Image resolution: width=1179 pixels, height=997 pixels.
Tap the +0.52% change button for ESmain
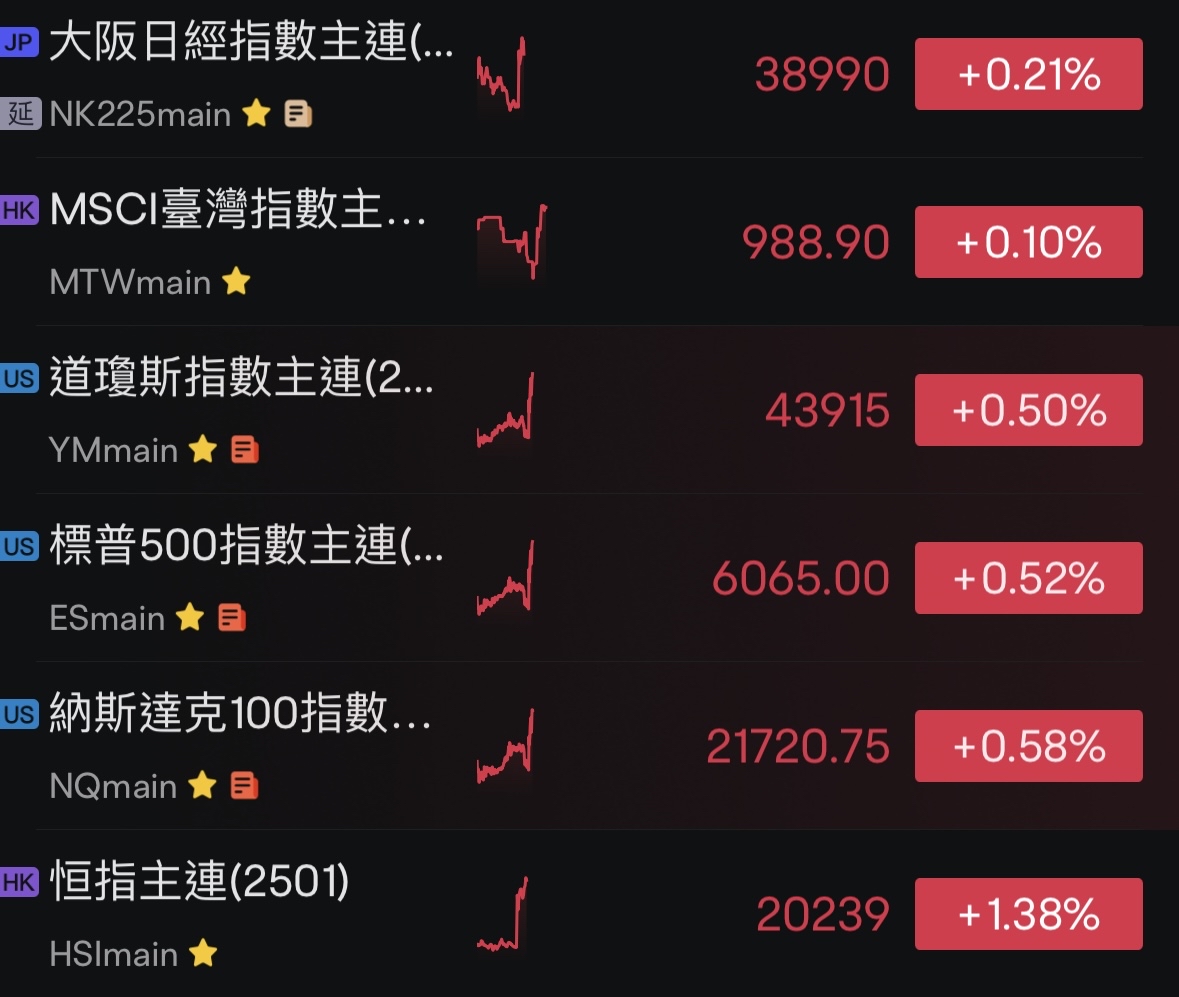(x=1028, y=578)
